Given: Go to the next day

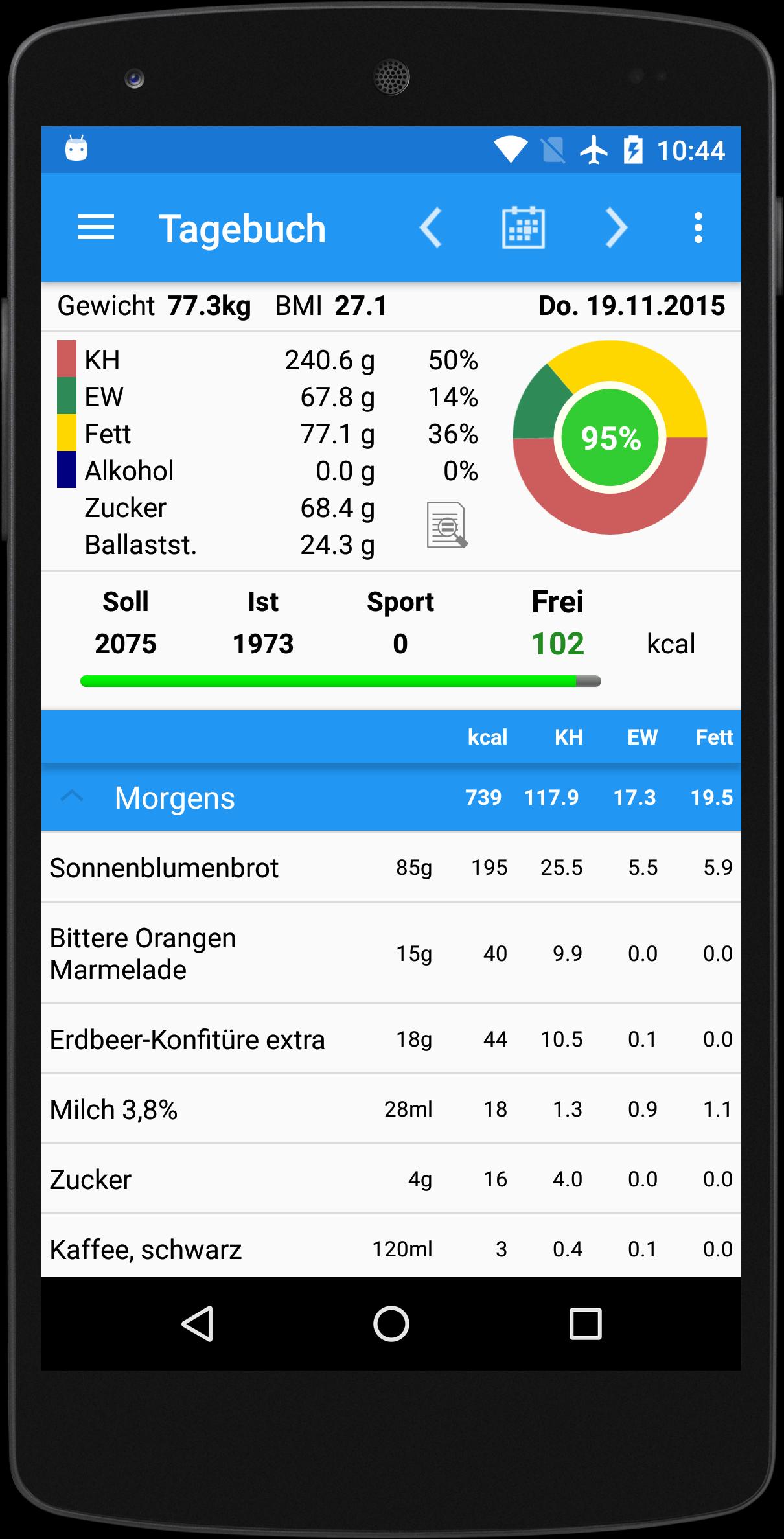Looking at the screenshot, I should tap(614, 228).
